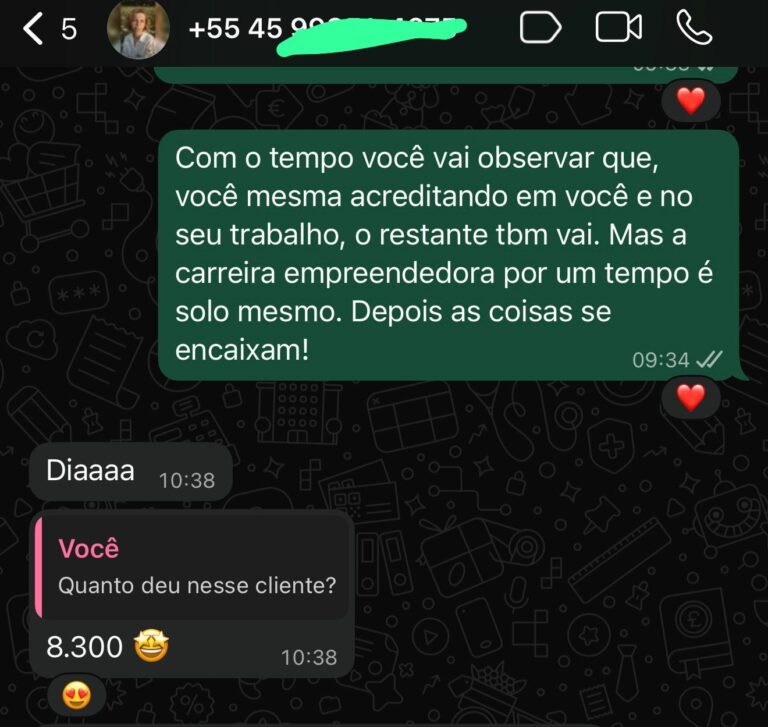The height and width of the screenshot is (727, 768).
Task: Go back to the chat list
Action: pos(35,29)
